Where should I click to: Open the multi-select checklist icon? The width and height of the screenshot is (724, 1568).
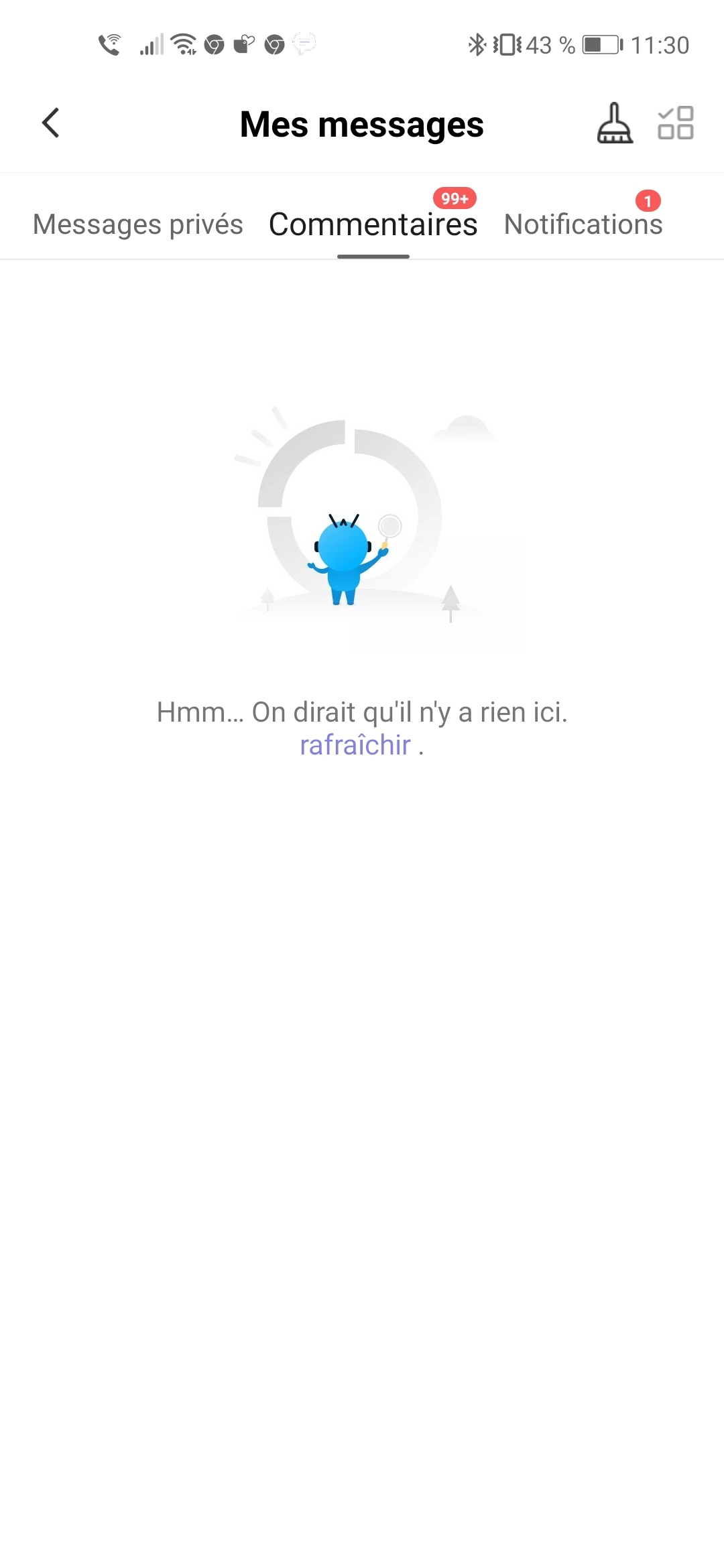(x=675, y=123)
